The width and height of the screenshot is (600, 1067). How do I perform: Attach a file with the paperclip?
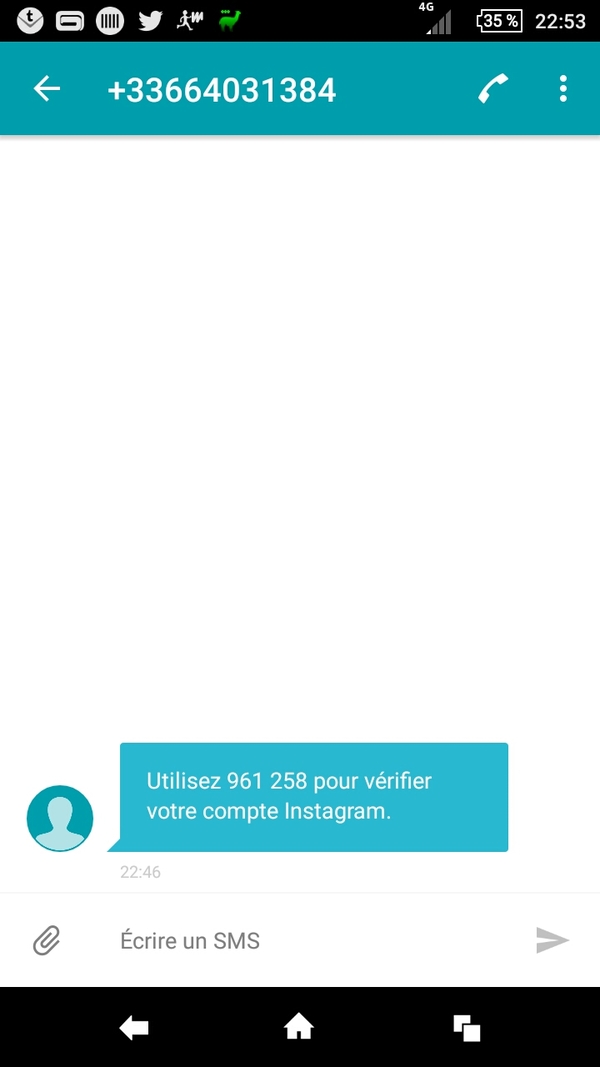point(47,940)
